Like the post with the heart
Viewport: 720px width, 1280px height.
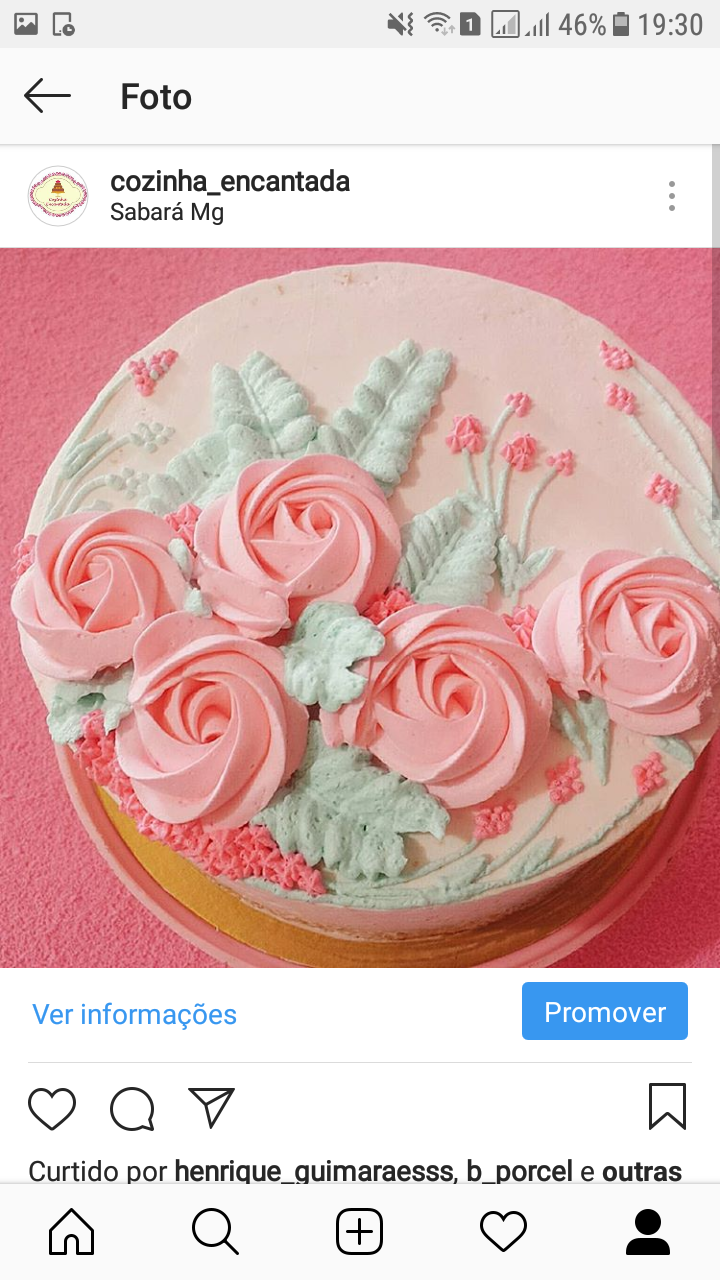pyautogui.click(x=52, y=1108)
